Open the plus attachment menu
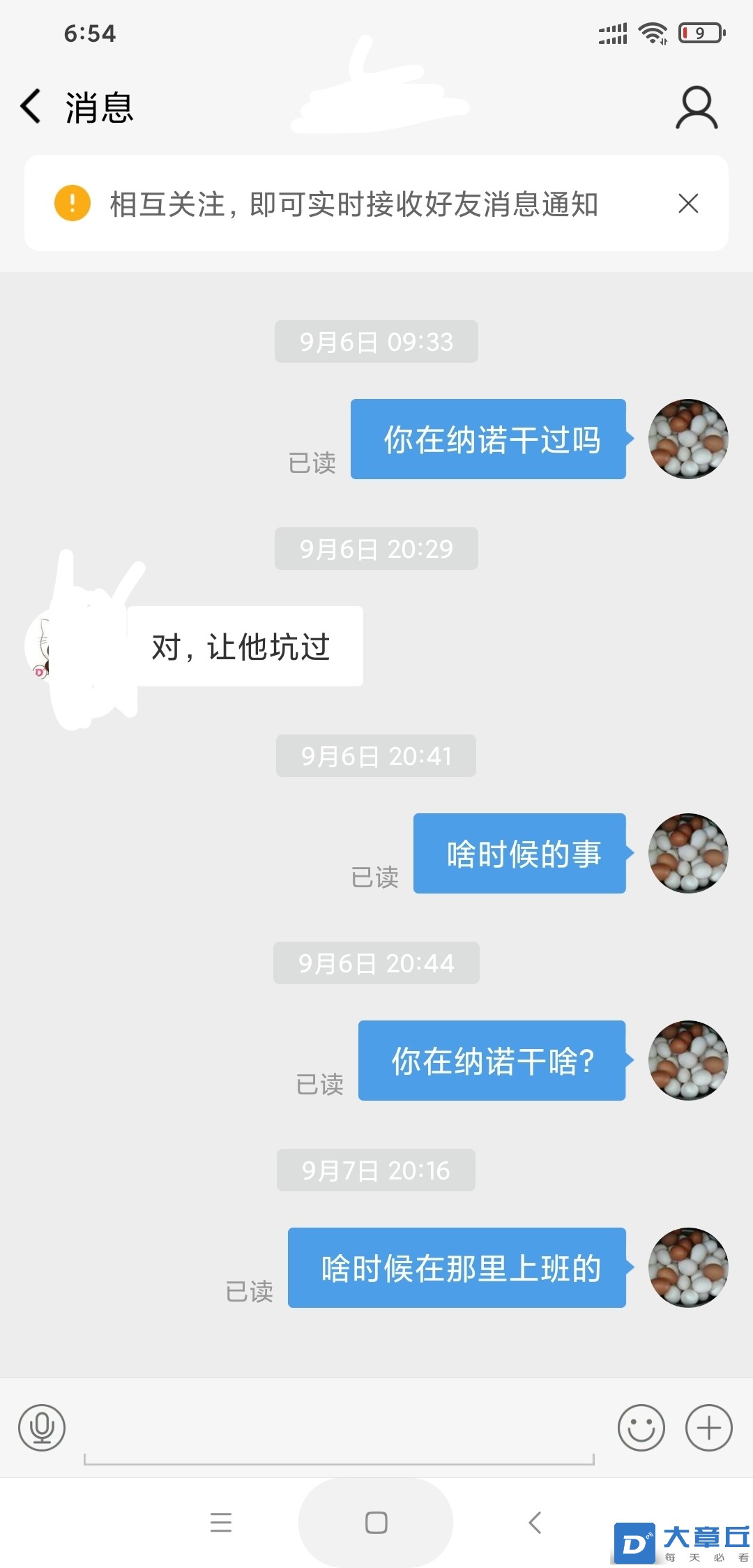Screen dimensions: 753x1568 click(x=708, y=1427)
